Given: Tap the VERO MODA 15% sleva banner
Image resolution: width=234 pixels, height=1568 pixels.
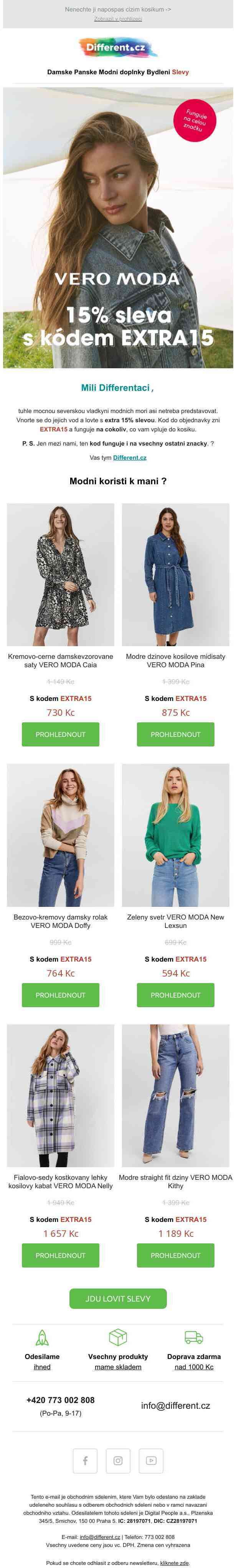Looking at the screenshot, I should click(x=118, y=228).
